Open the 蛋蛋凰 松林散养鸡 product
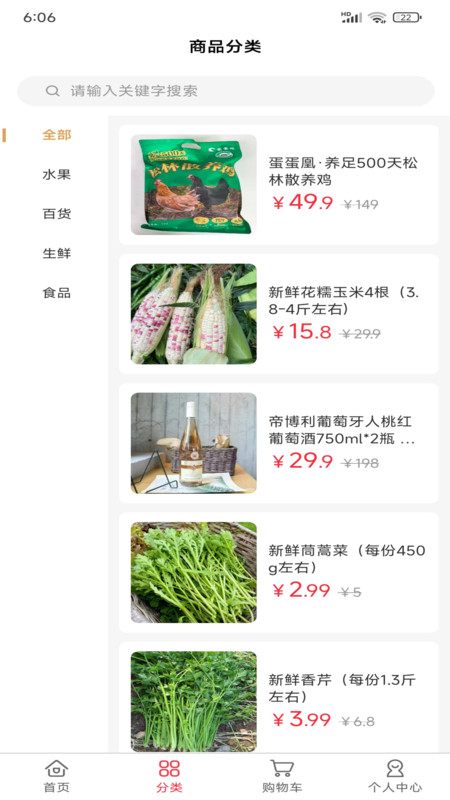The width and height of the screenshot is (450, 800). click(279, 185)
